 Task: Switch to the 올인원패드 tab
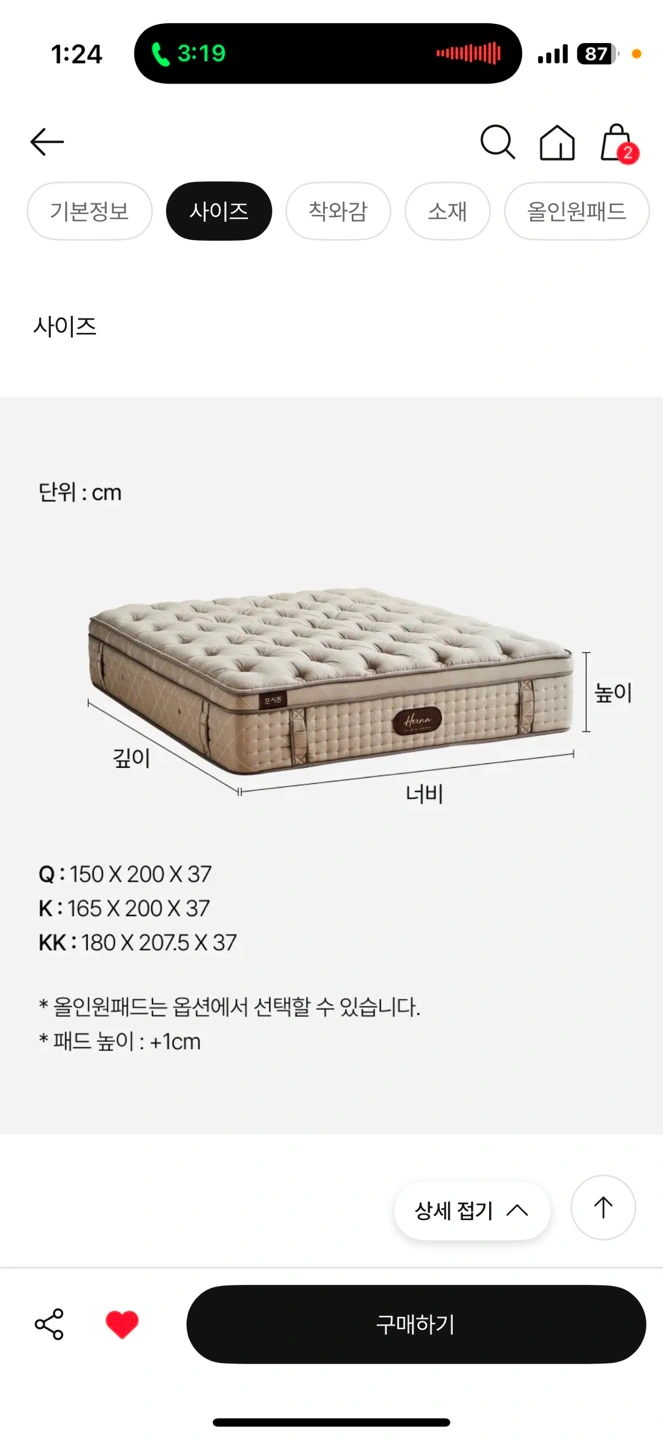click(x=576, y=212)
